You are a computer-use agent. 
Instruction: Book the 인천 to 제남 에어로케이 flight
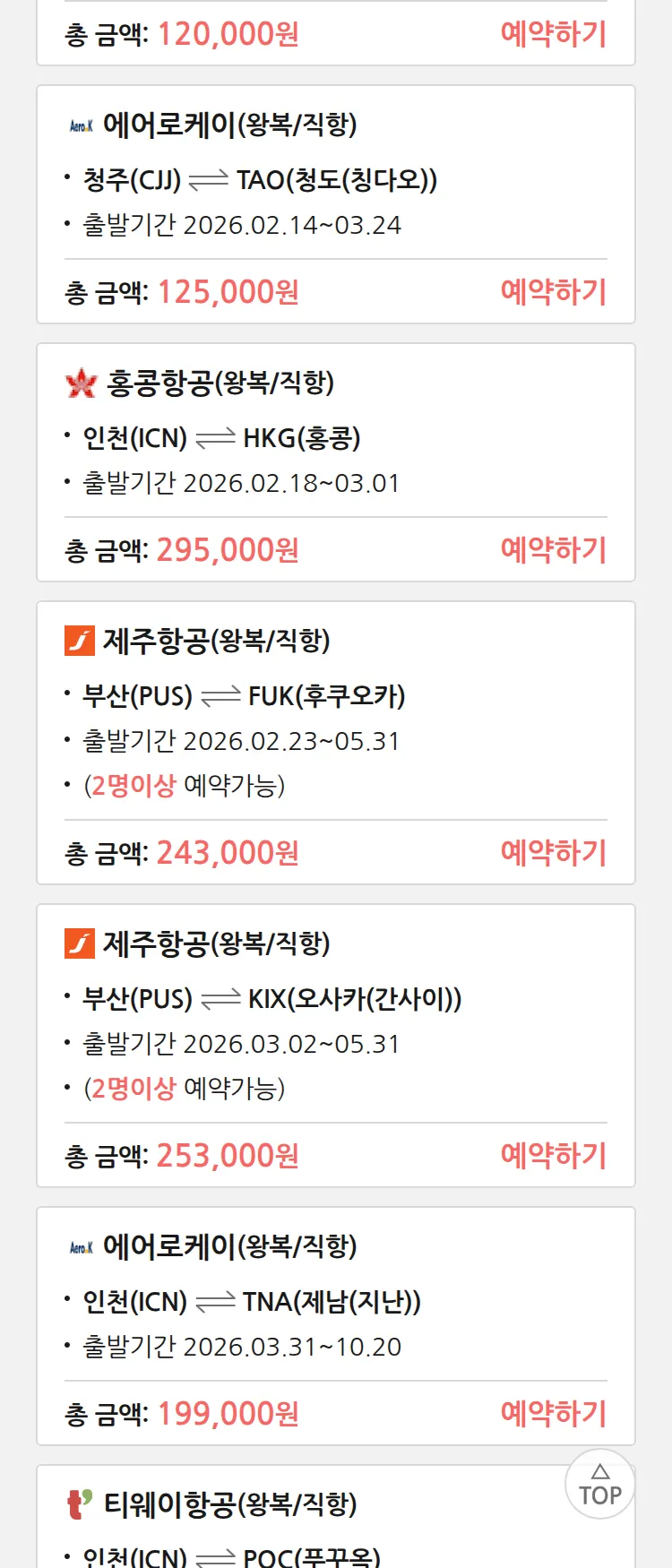[553, 1414]
